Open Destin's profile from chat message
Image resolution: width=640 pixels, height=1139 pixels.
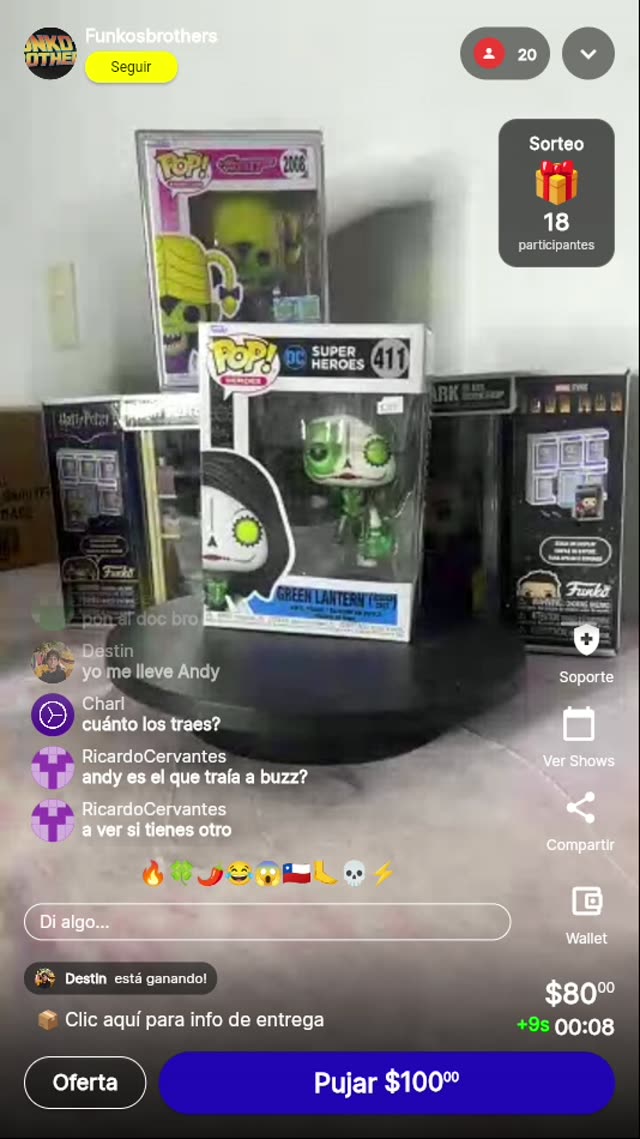pyautogui.click(x=52, y=662)
